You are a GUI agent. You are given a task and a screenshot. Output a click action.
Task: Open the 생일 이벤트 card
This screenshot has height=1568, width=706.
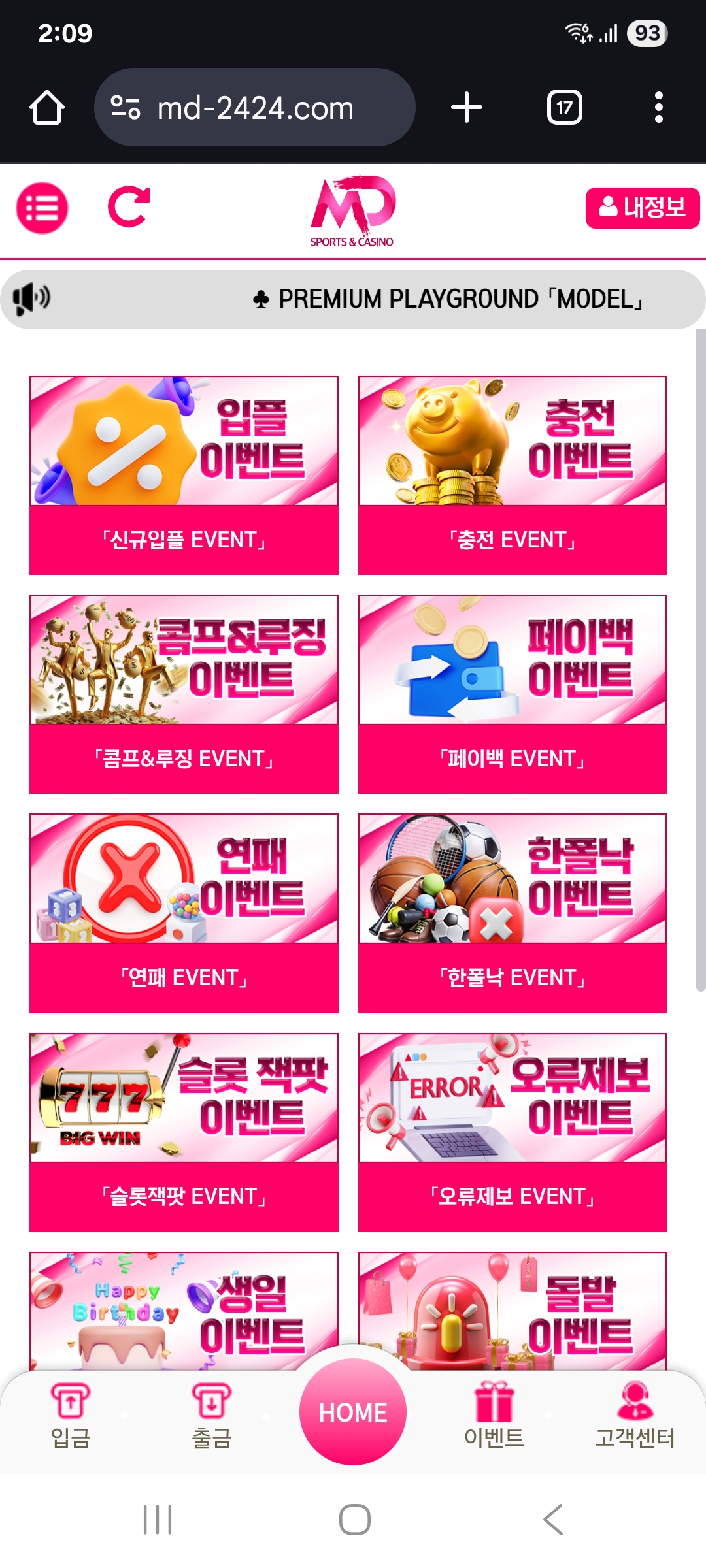coord(184,1307)
